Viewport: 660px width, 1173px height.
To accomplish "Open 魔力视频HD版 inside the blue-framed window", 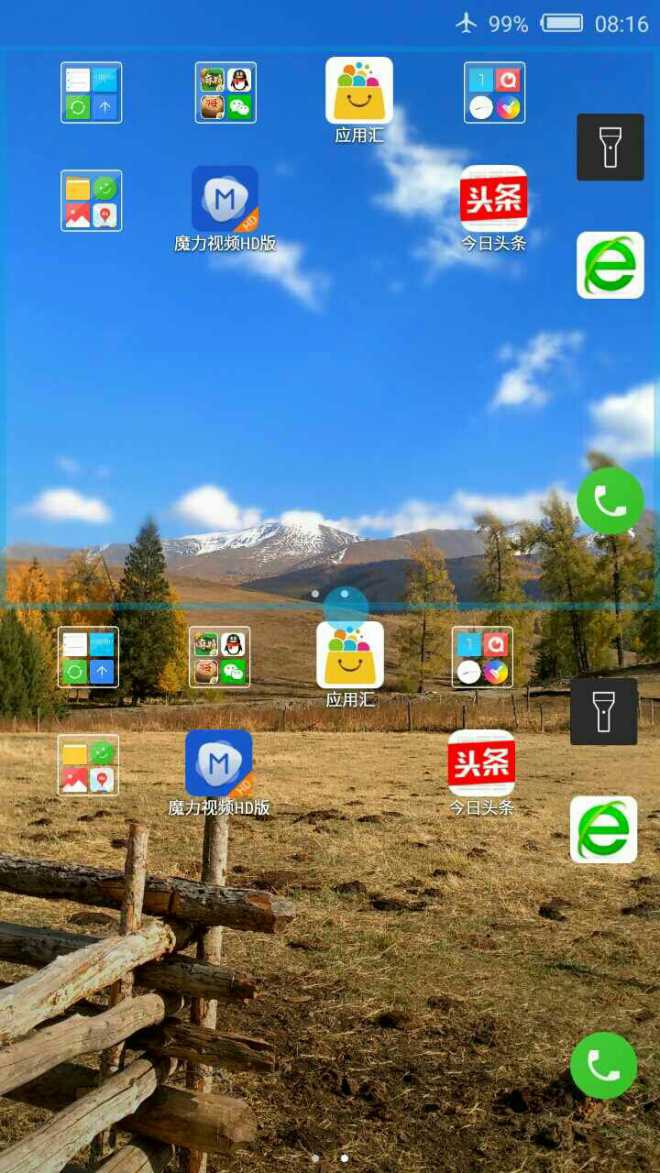I will (225, 199).
